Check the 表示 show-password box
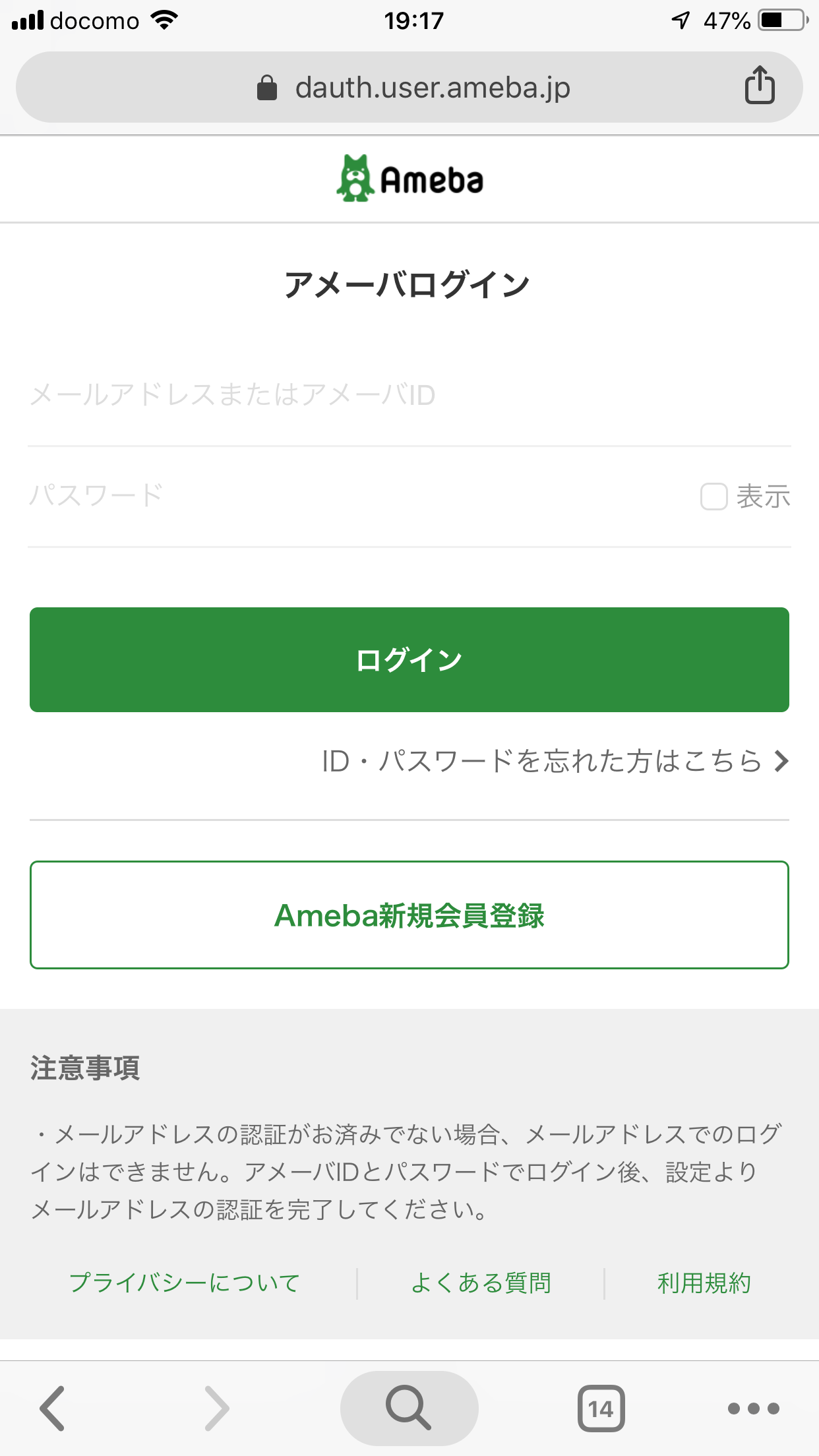Viewport: 819px width, 1456px height. tap(713, 497)
